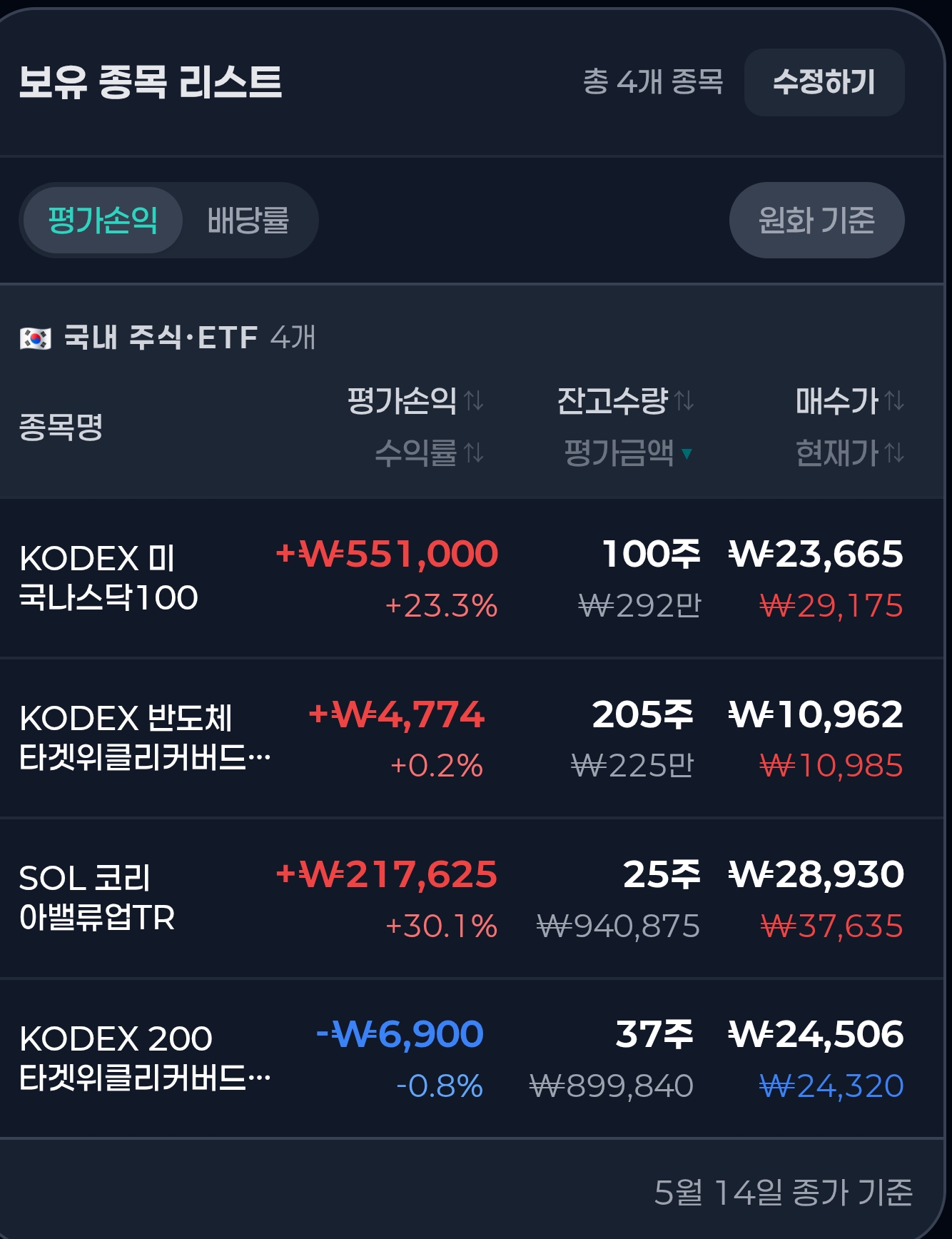The image size is (952, 1239).
Task: Toggle the 원화 기준 currency button
Action: click(x=816, y=220)
